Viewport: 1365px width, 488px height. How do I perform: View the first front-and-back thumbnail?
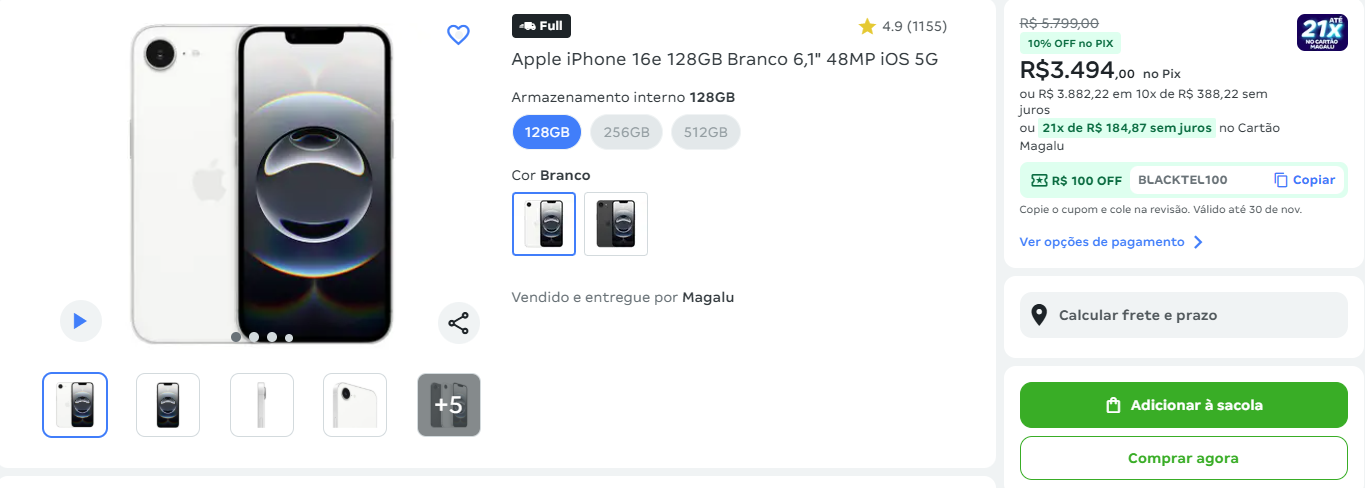[x=75, y=405]
